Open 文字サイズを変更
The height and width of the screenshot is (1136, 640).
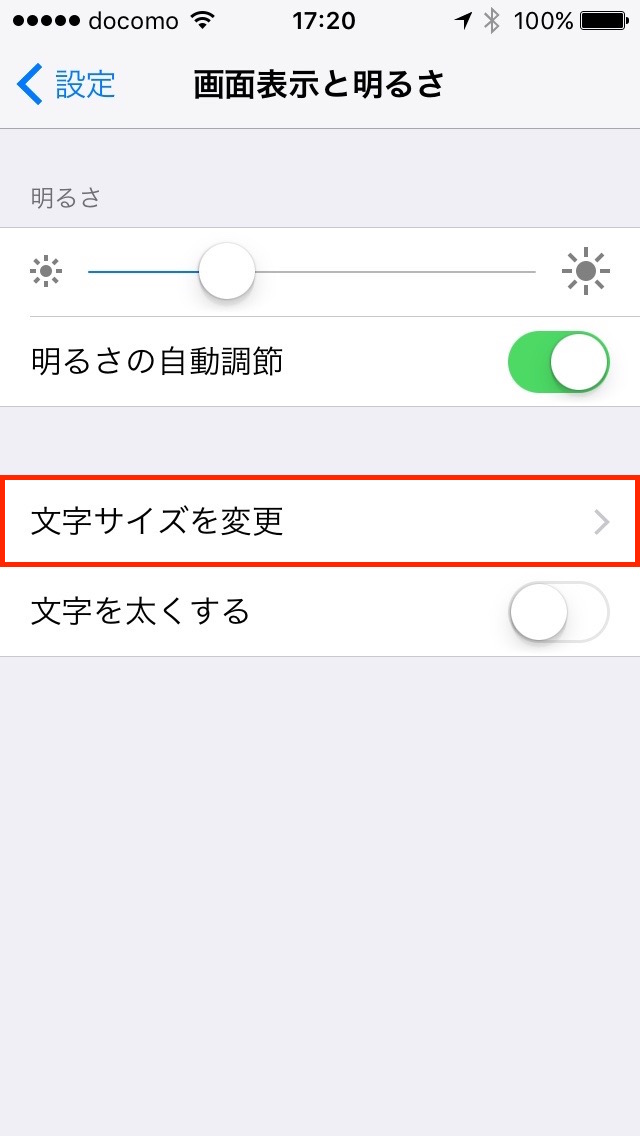click(320, 521)
